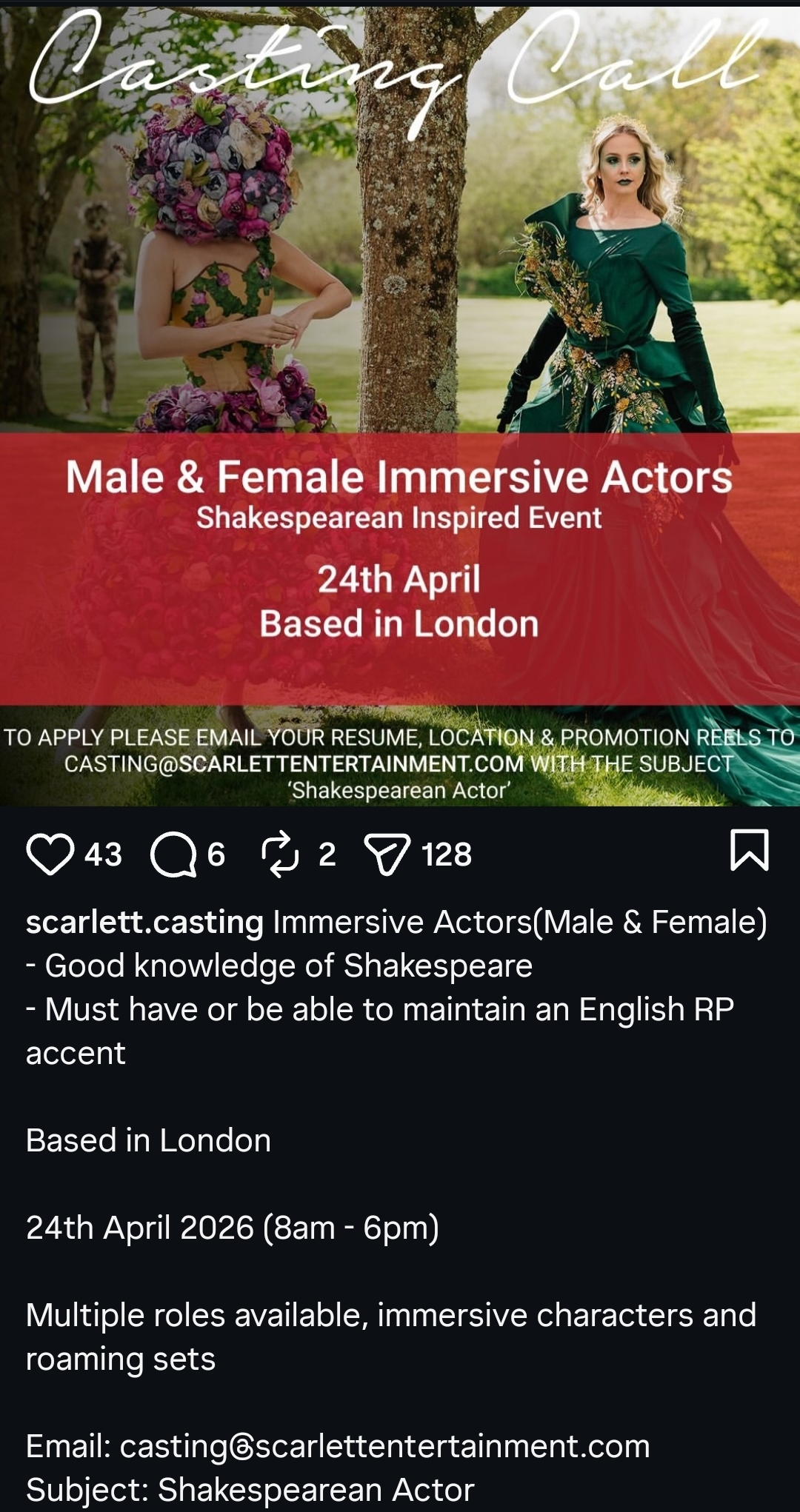
Task: Bookmark the Immersive Actors post
Action: pyautogui.click(x=749, y=850)
